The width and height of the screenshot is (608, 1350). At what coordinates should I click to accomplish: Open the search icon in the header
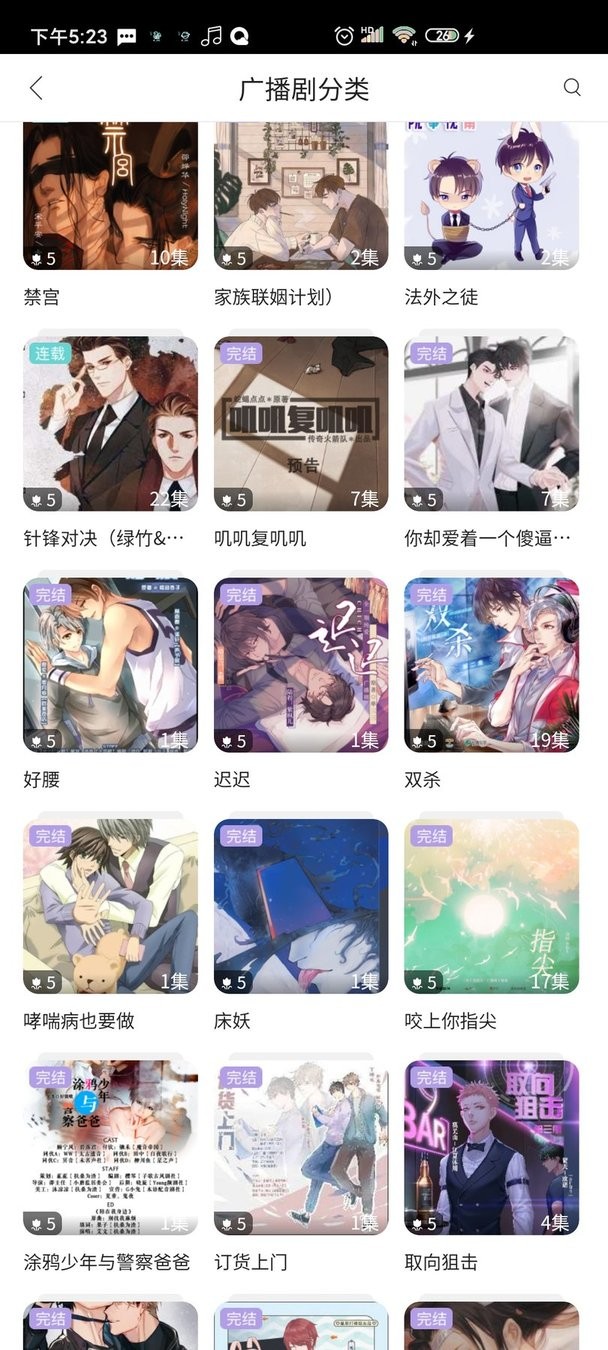[x=572, y=88]
